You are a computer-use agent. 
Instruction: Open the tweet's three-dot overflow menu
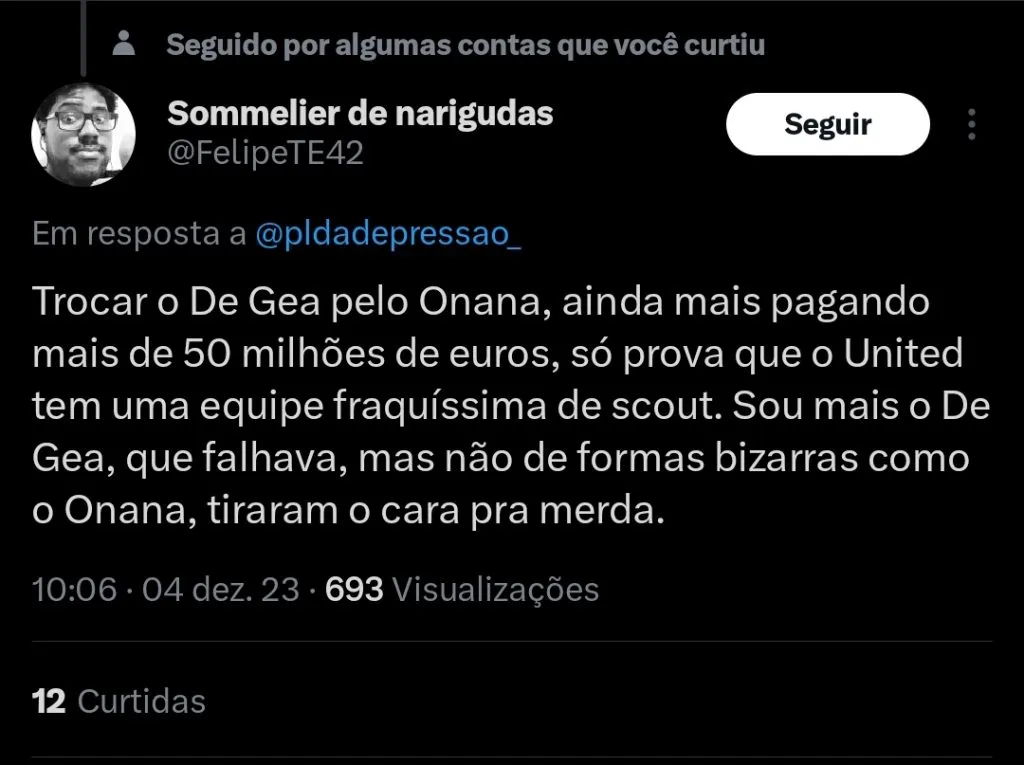pyautogui.click(x=971, y=125)
